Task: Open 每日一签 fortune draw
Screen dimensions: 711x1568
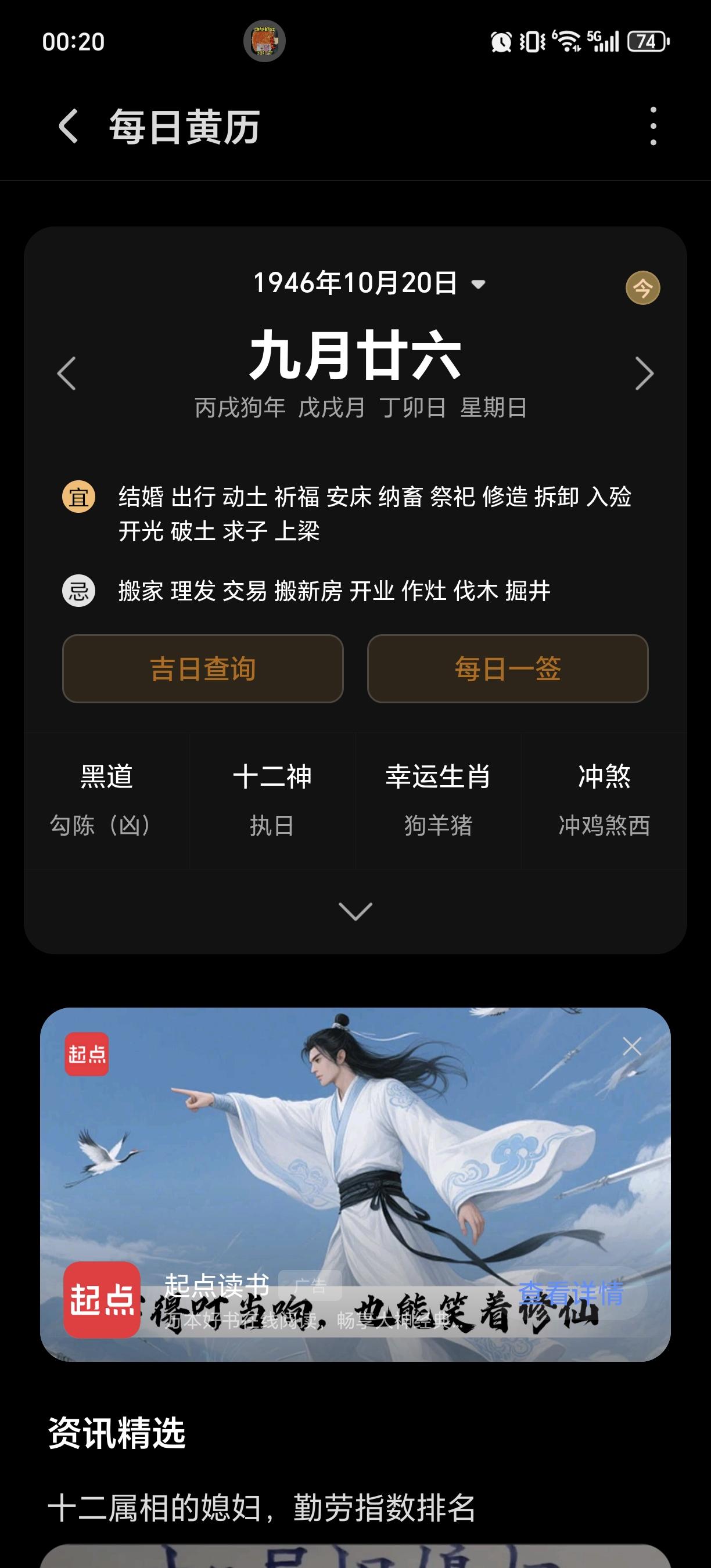Action: click(508, 669)
